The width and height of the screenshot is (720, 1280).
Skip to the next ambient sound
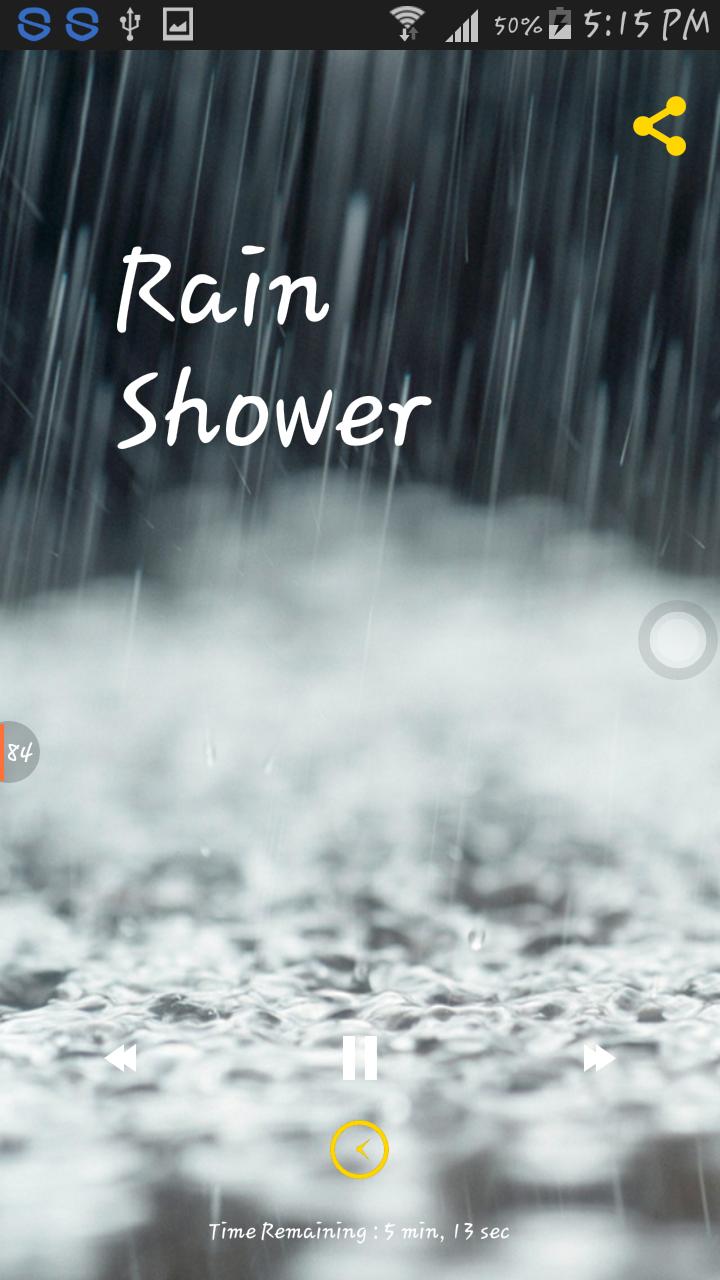[x=601, y=1057]
